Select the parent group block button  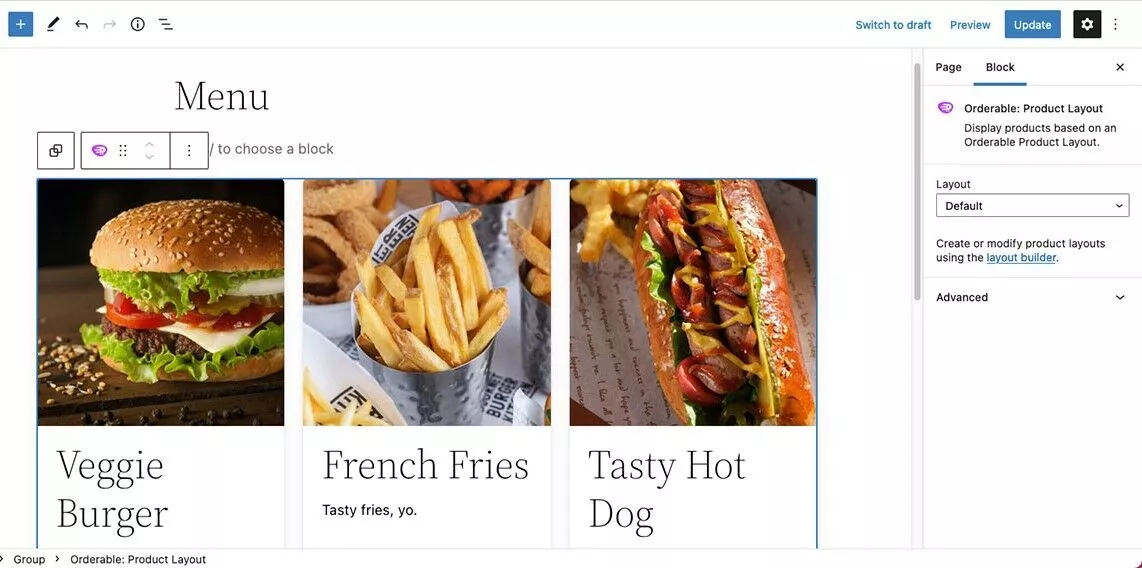pyautogui.click(x=56, y=151)
